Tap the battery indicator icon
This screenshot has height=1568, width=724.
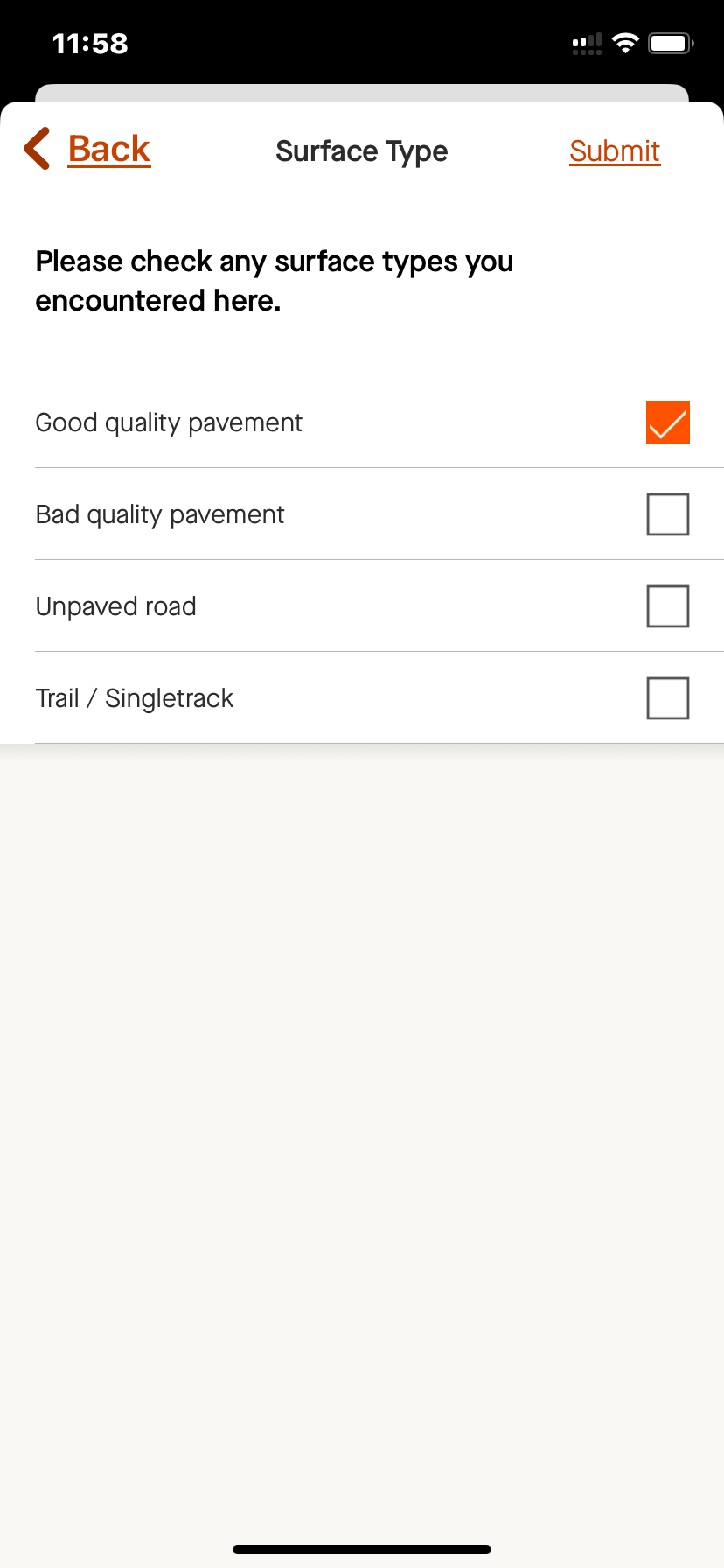pyautogui.click(x=669, y=42)
